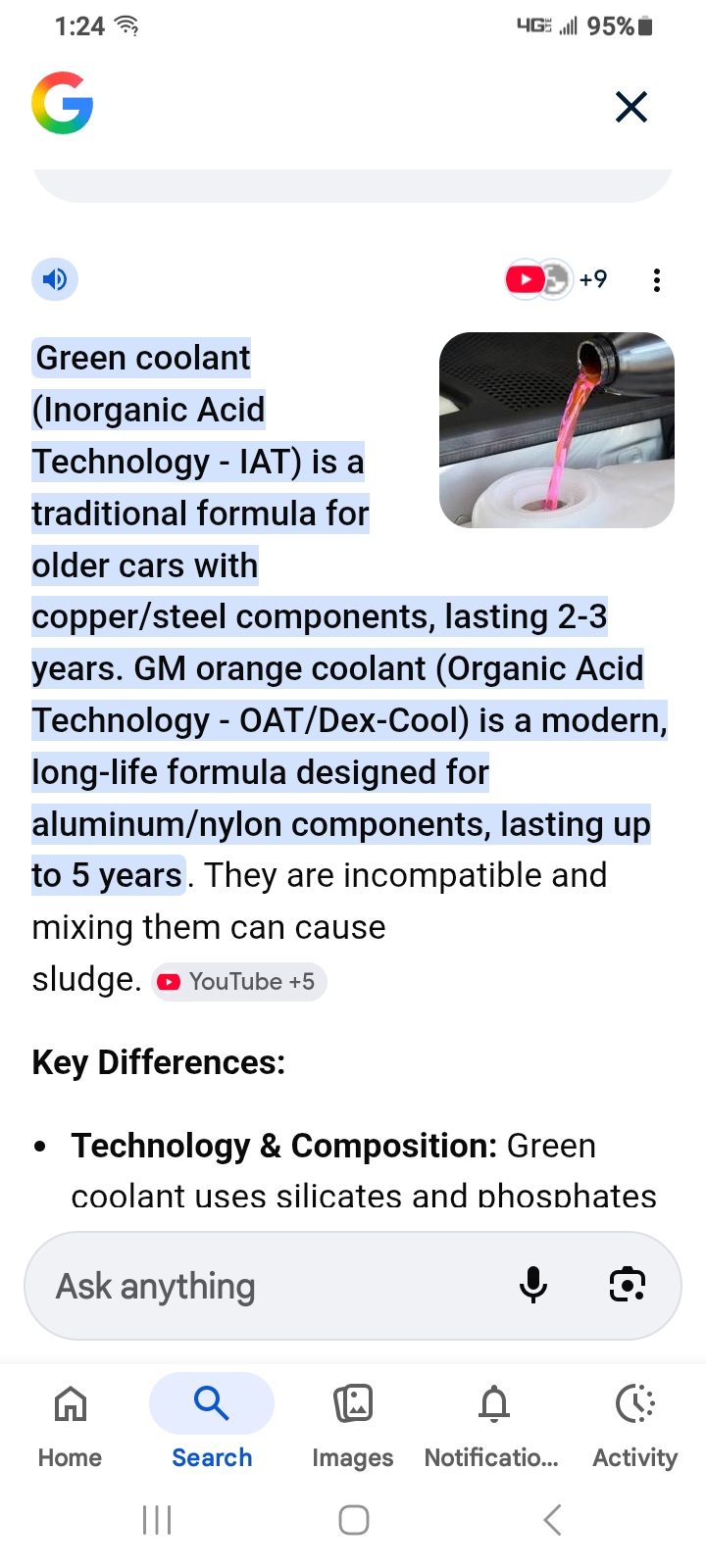Viewport: 706px width, 1568px height.
Task: Open Google Lens camera search
Action: (x=628, y=1285)
